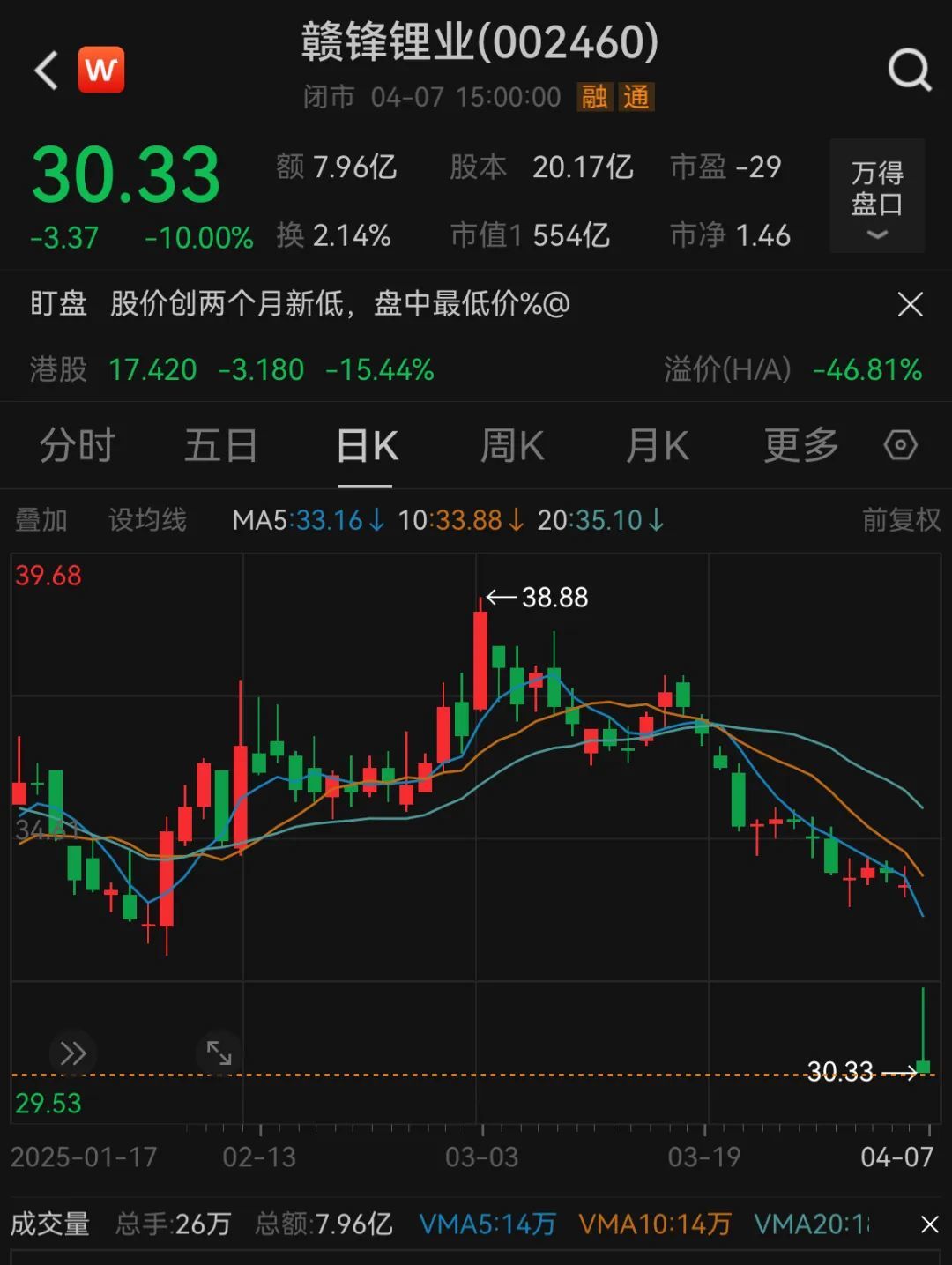Screen dimensions: 952x1265
Task: Expand the 万得盘口 panel
Action: click(x=876, y=197)
